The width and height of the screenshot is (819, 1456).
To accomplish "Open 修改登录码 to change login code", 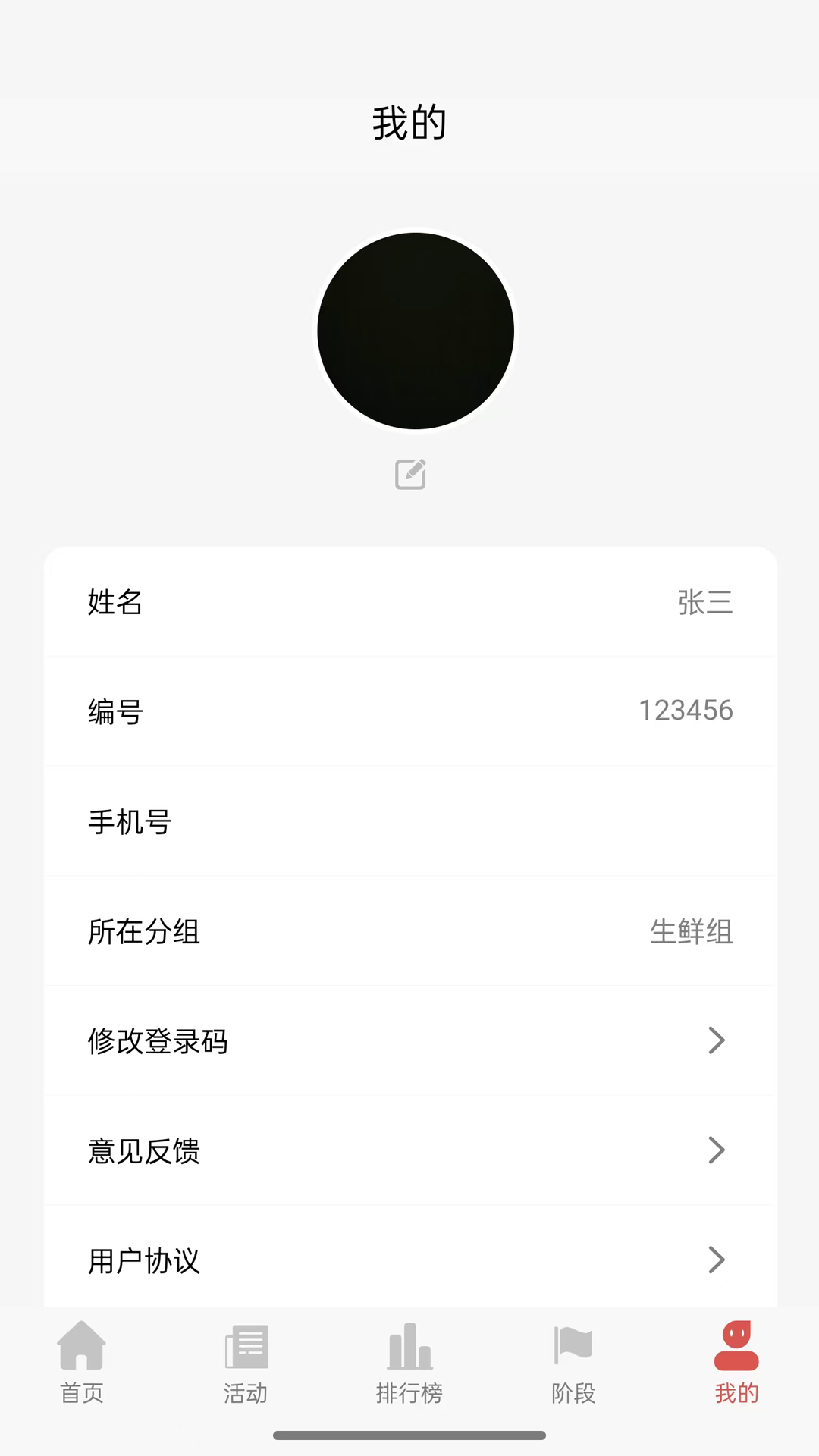I will tap(409, 1041).
